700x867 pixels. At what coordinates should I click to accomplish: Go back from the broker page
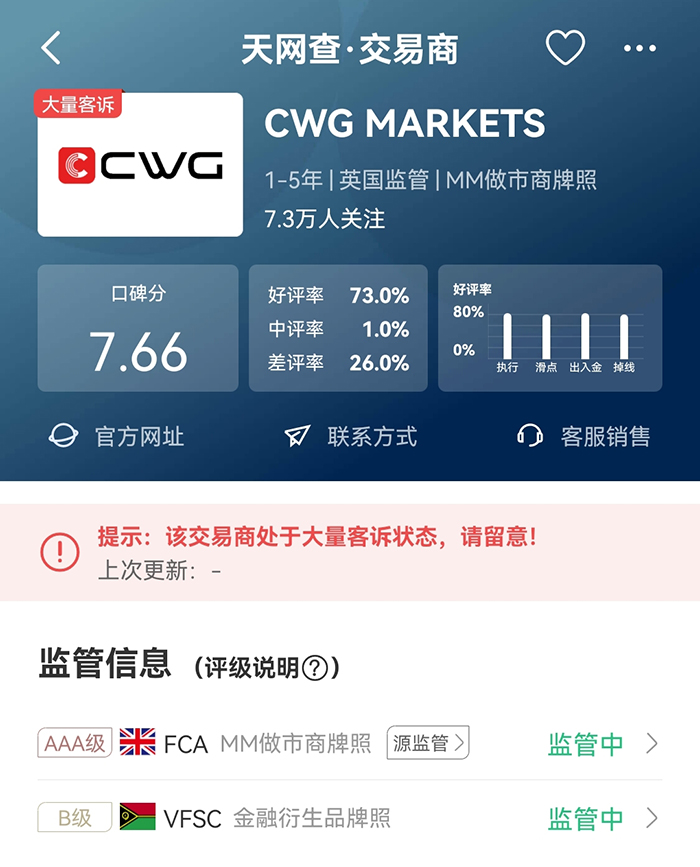point(51,48)
